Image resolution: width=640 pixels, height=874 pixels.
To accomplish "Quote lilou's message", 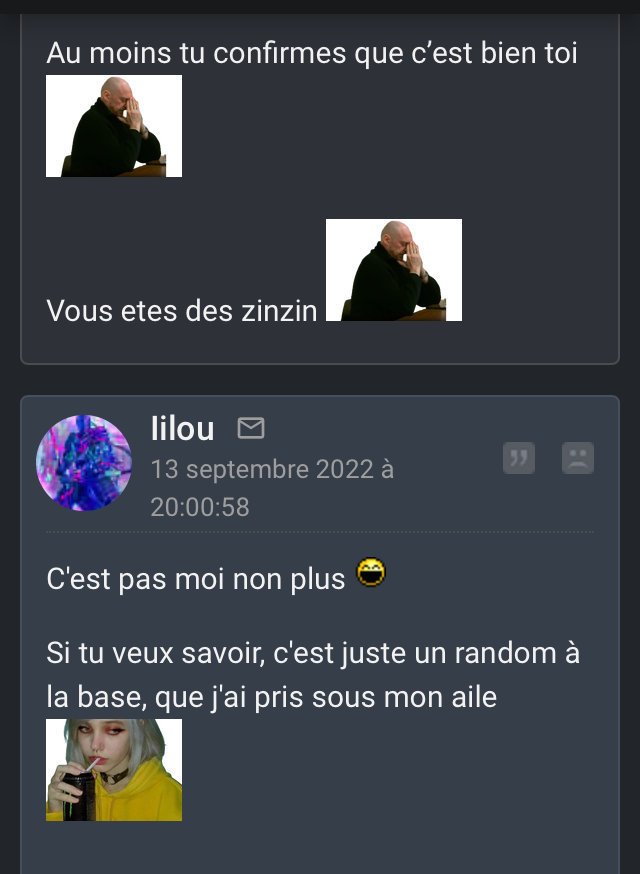I will (x=518, y=458).
